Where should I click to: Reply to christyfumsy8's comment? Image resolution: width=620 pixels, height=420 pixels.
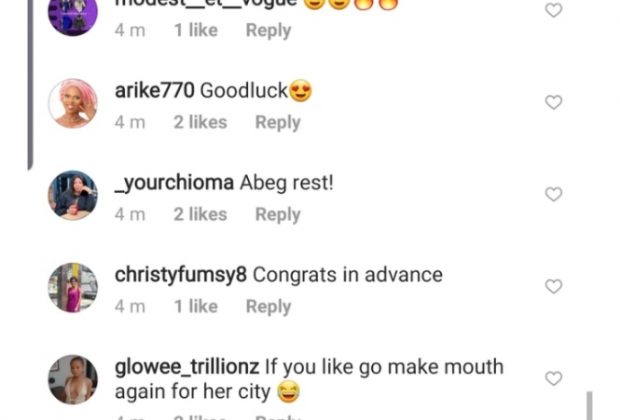click(268, 306)
